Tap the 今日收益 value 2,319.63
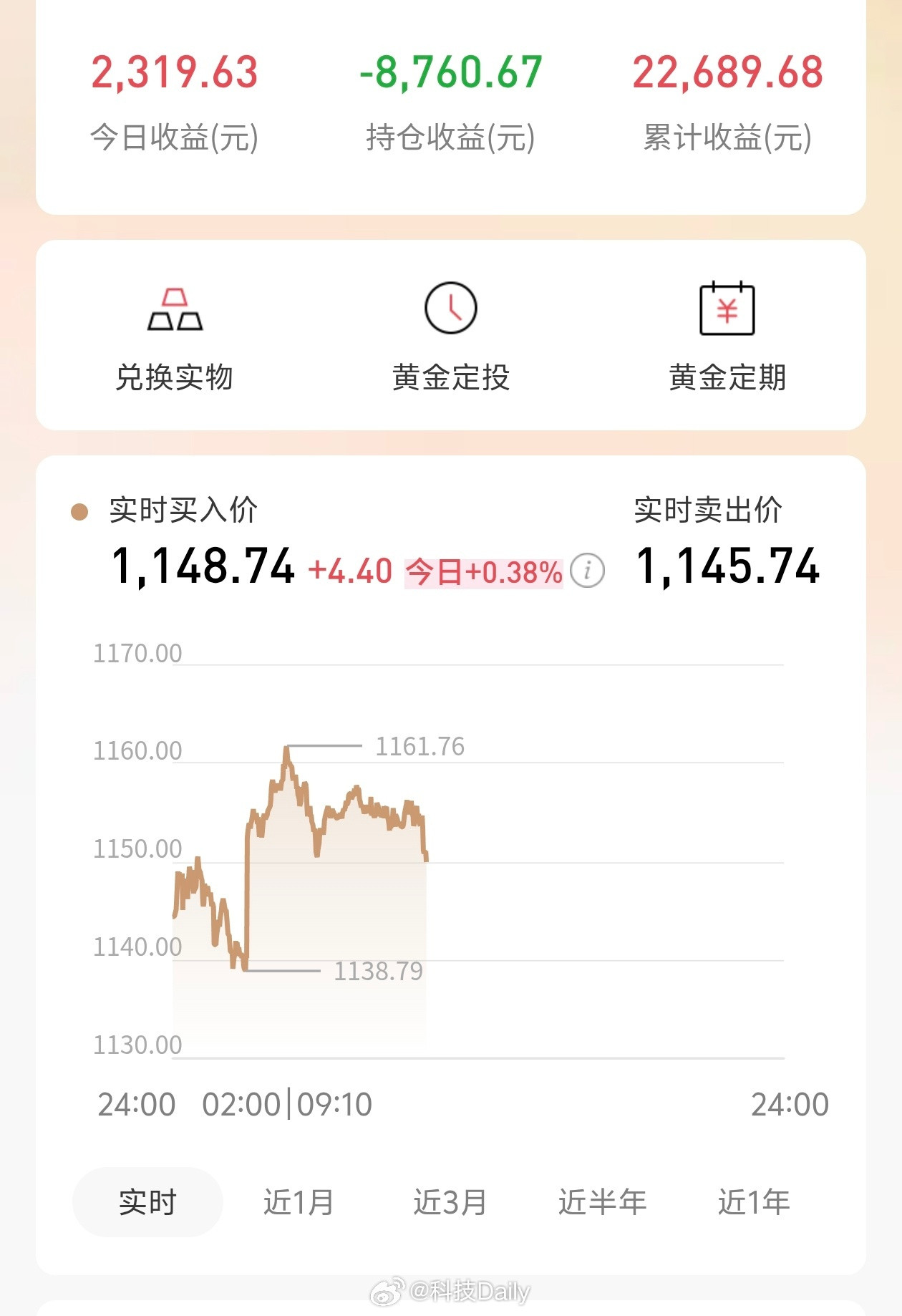 point(174,70)
